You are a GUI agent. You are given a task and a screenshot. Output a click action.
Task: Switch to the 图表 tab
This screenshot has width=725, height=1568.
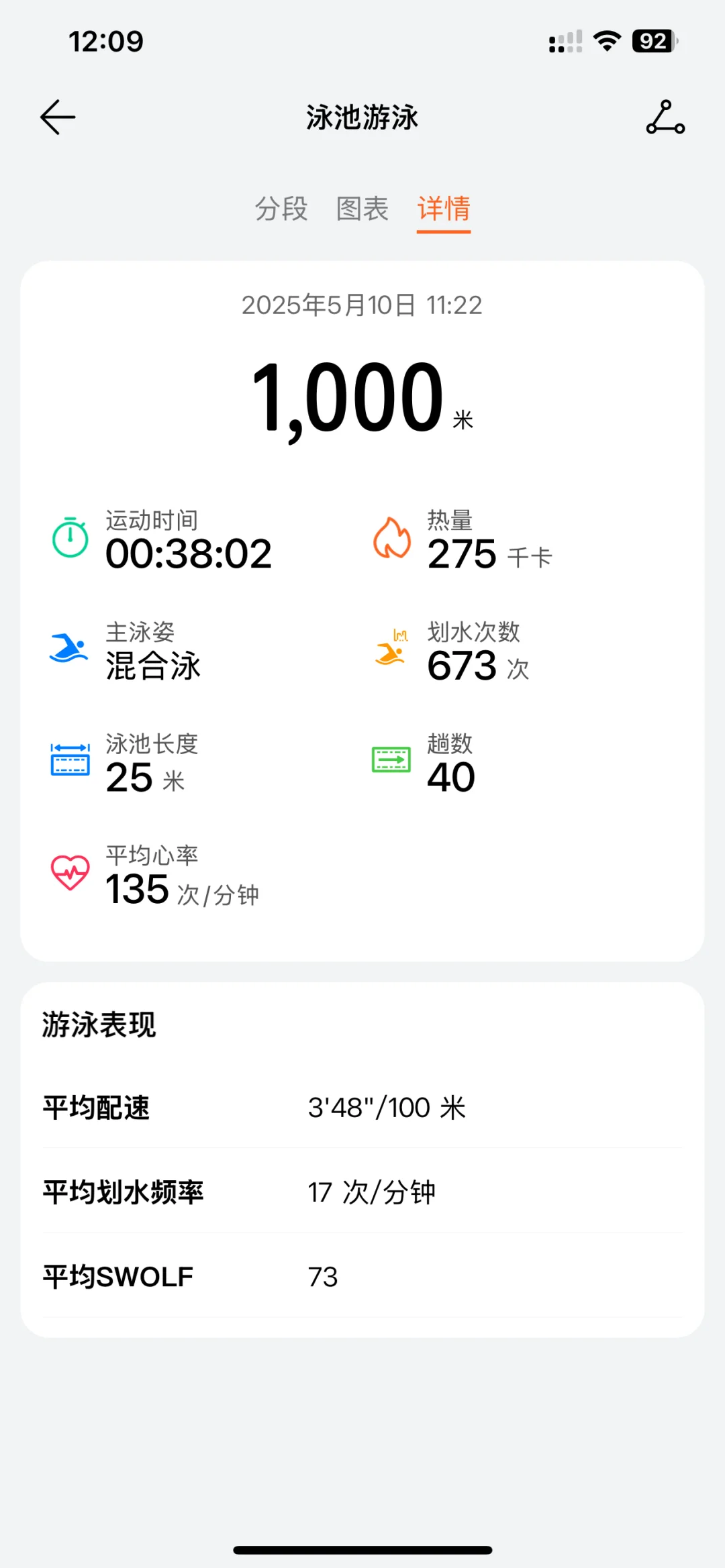[x=362, y=209]
